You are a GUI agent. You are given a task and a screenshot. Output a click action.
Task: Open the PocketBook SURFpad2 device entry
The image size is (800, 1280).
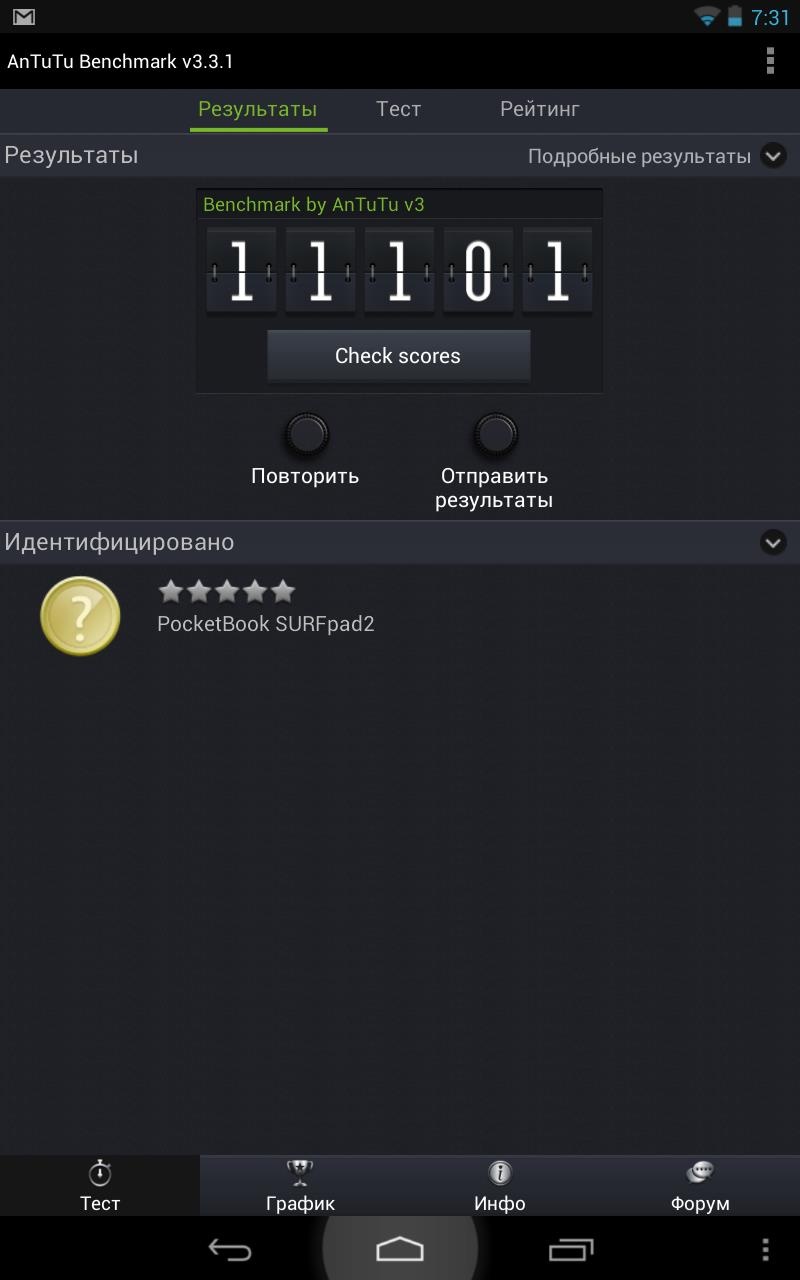pos(265,623)
